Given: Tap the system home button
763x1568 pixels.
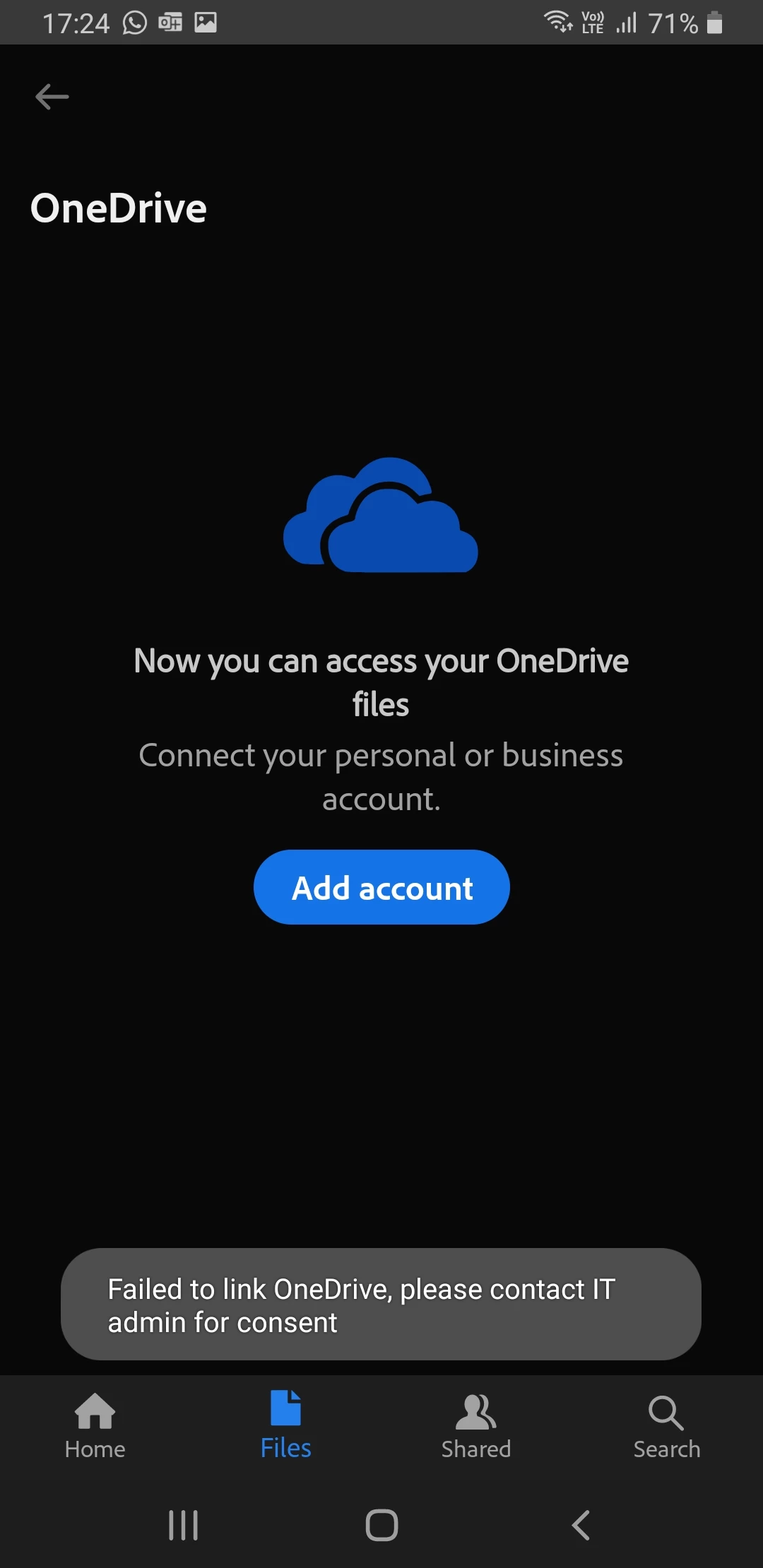Looking at the screenshot, I should pyautogui.click(x=381, y=1525).
